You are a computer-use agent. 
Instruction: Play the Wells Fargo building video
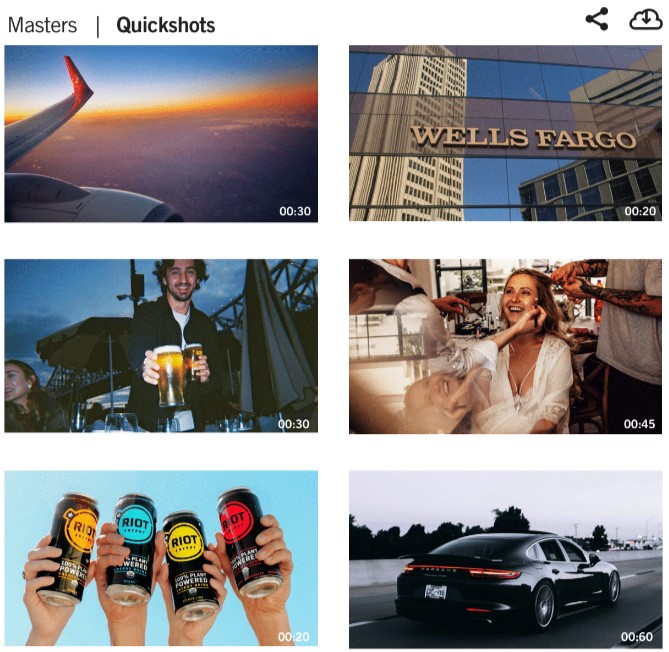(x=505, y=134)
